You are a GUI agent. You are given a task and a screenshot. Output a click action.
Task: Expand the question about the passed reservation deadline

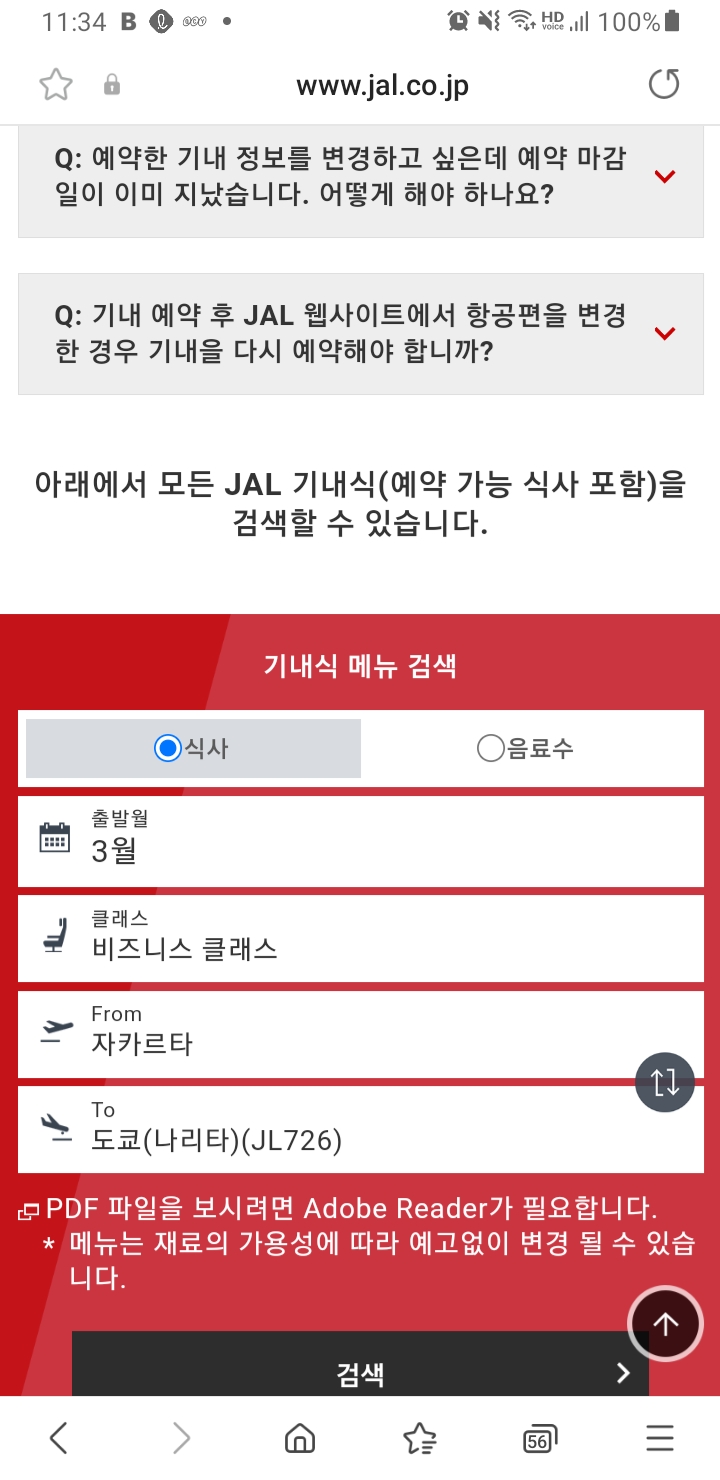coord(361,176)
